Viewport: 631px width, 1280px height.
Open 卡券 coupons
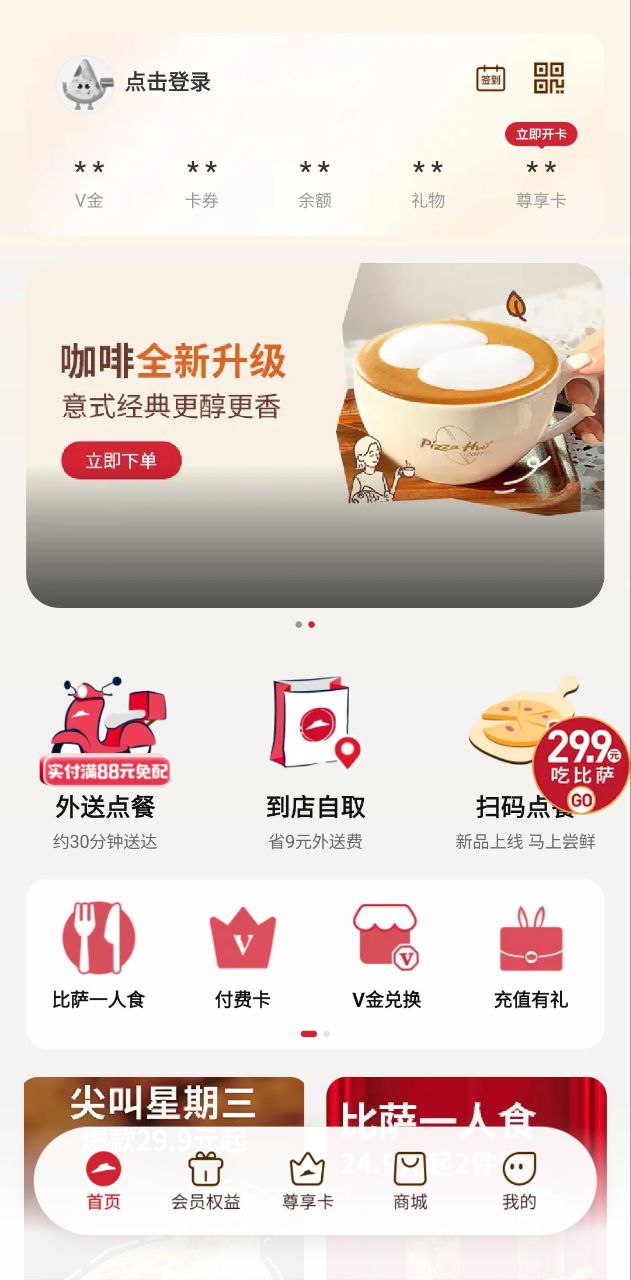coord(202,184)
